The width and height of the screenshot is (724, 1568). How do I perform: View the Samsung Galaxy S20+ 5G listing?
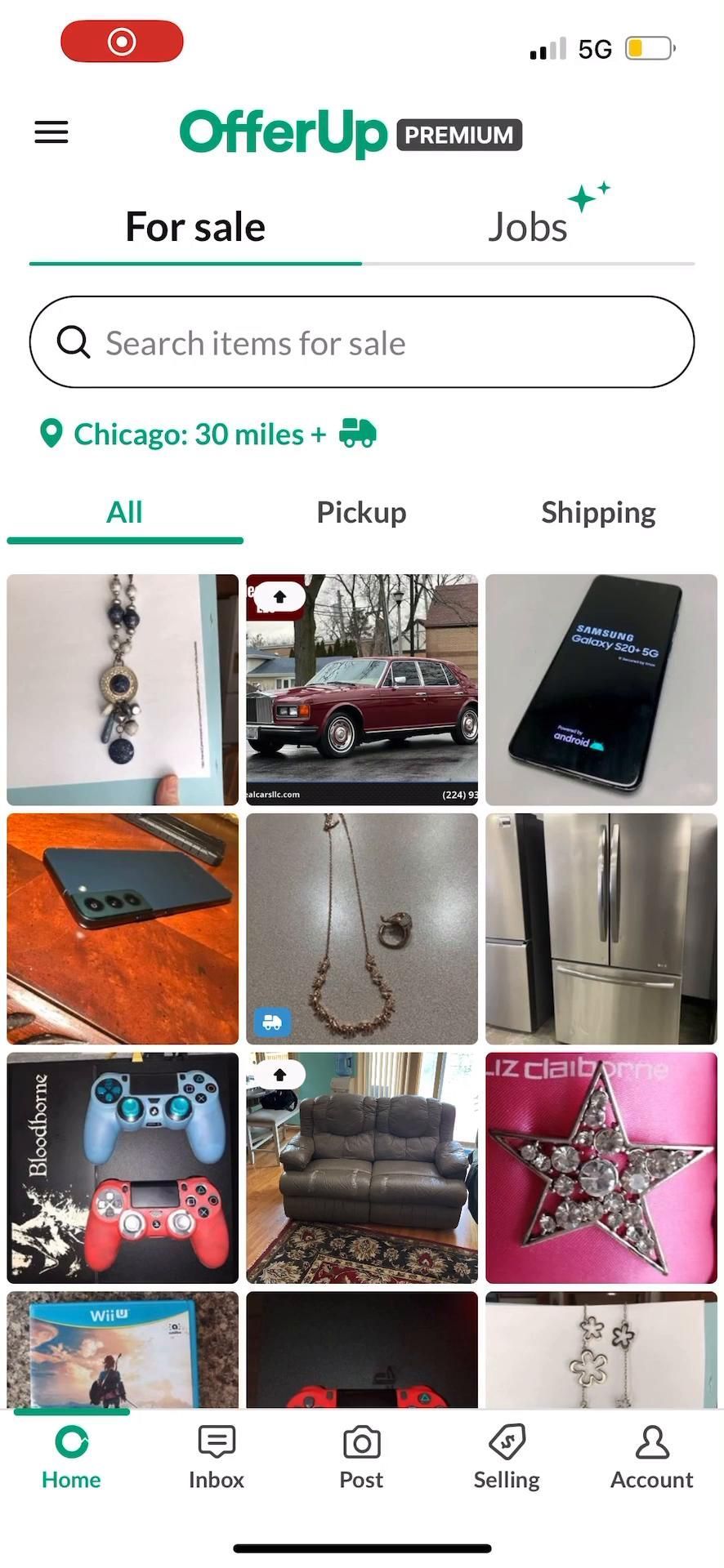coord(601,690)
